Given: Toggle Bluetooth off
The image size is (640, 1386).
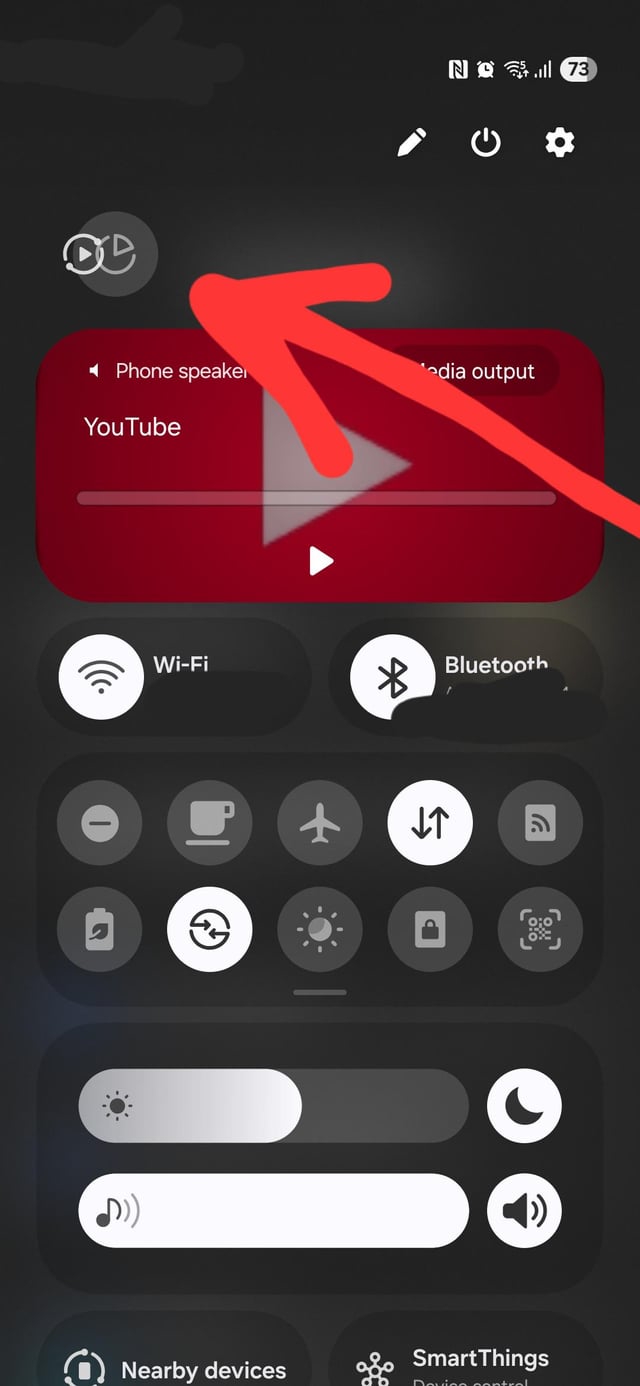Looking at the screenshot, I should pos(392,677).
